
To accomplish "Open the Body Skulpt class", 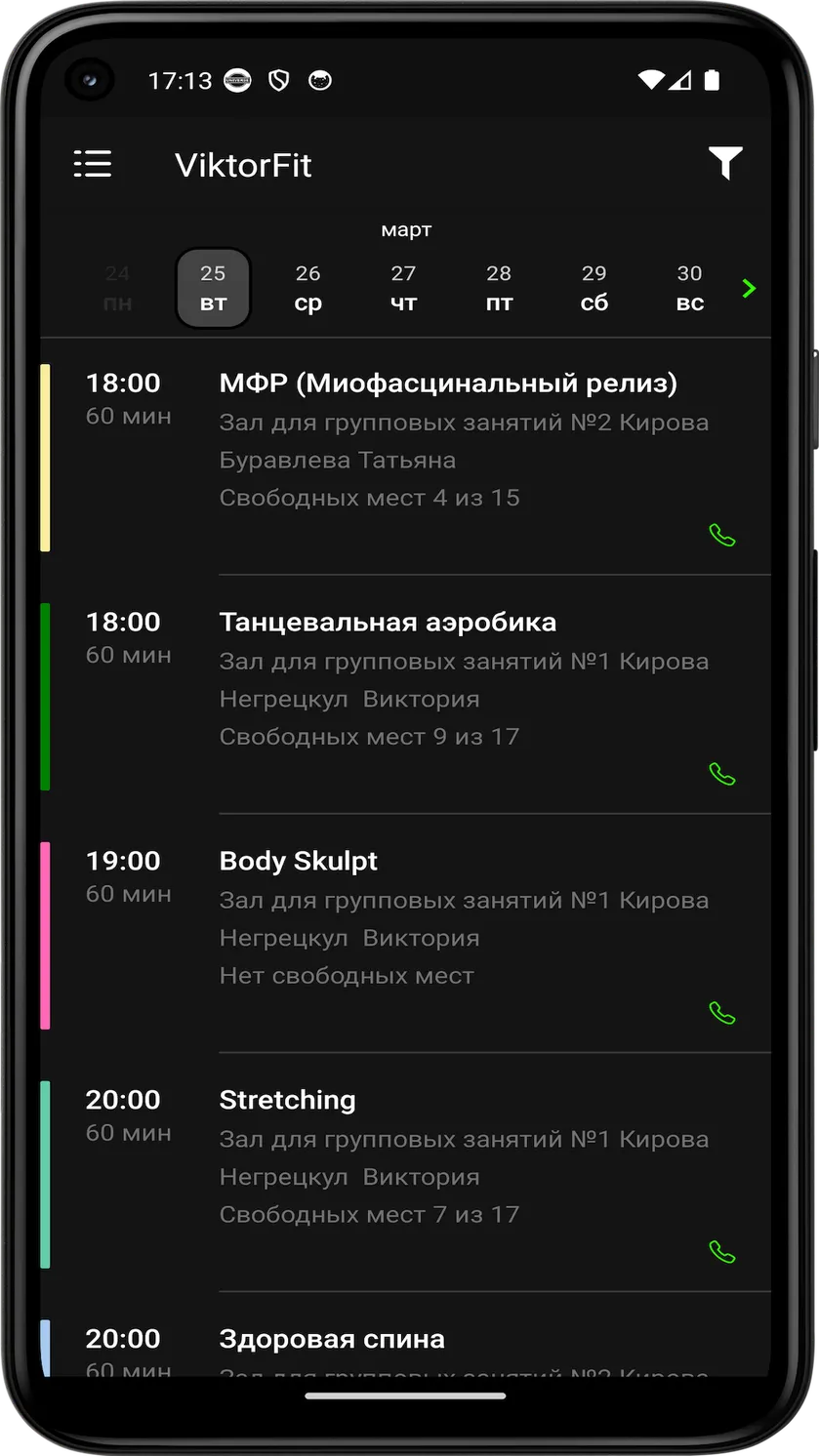I will tap(405, 935).
